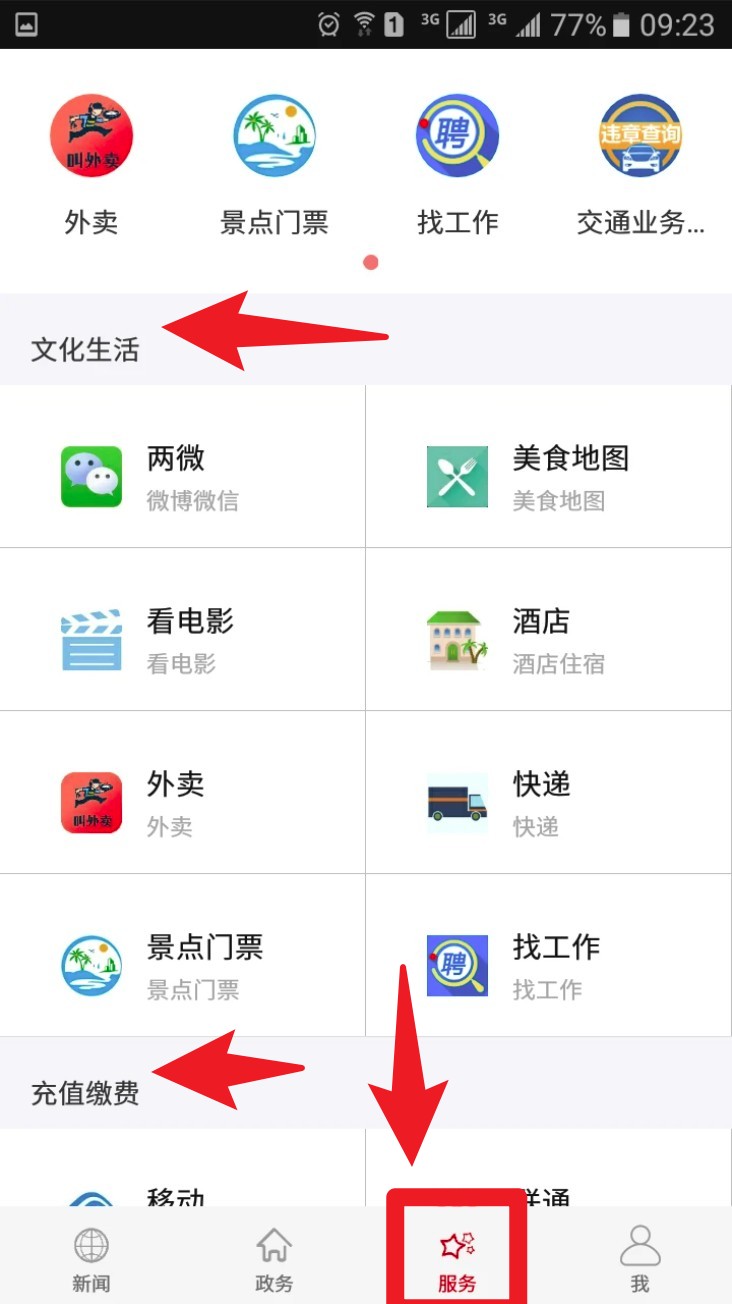
Task: Select the 找工作 job search icon
Action: tap(457, 135)
